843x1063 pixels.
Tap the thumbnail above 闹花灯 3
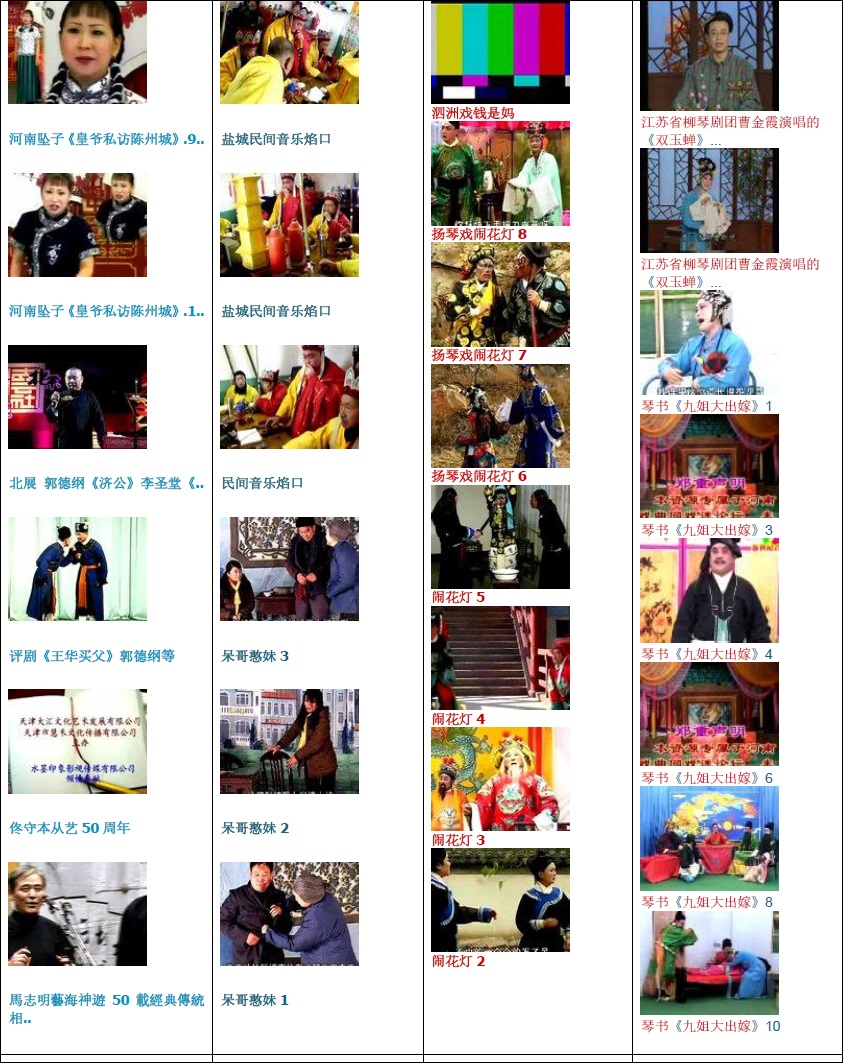[500, 779]
